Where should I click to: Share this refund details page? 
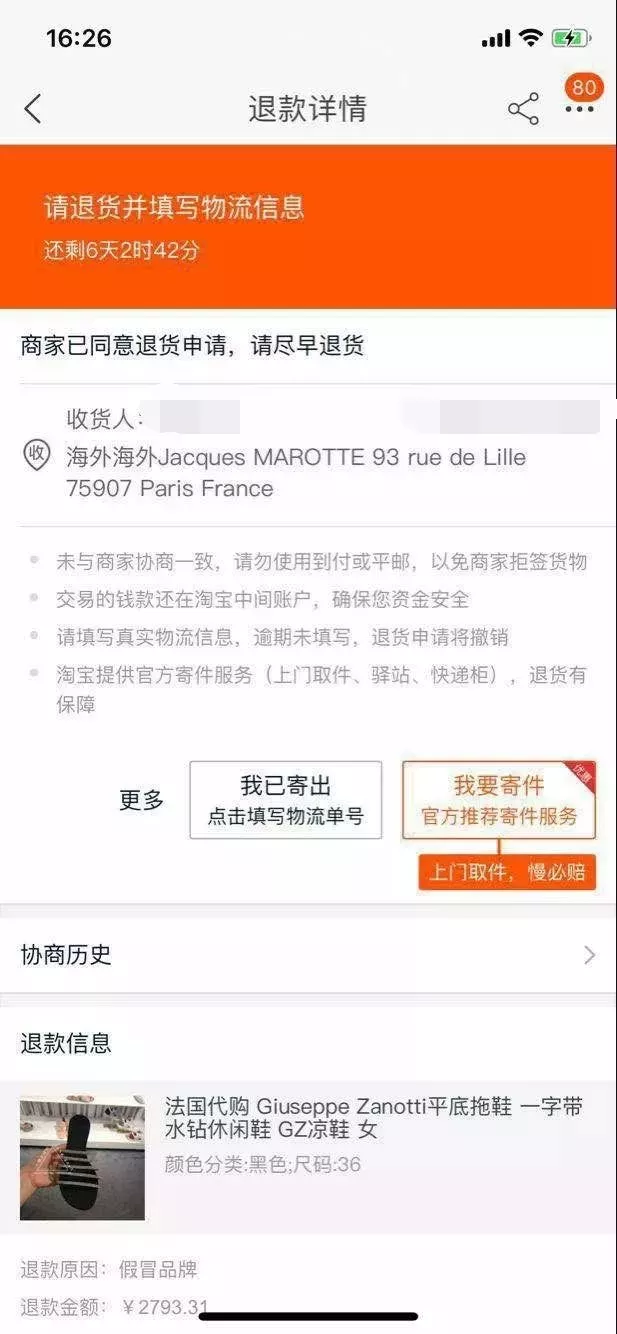(x=523, y=109)
